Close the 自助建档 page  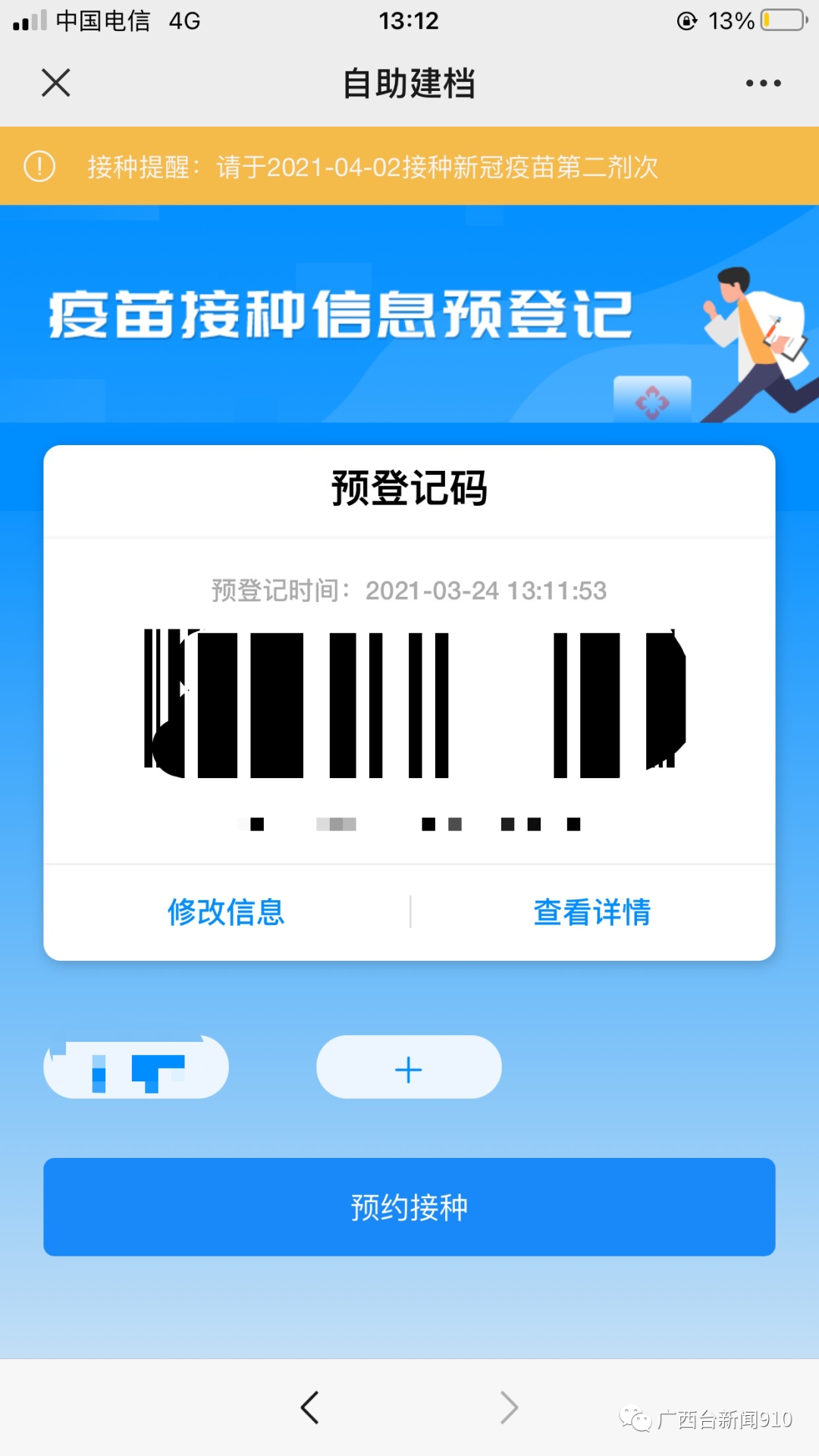[55, 83]
